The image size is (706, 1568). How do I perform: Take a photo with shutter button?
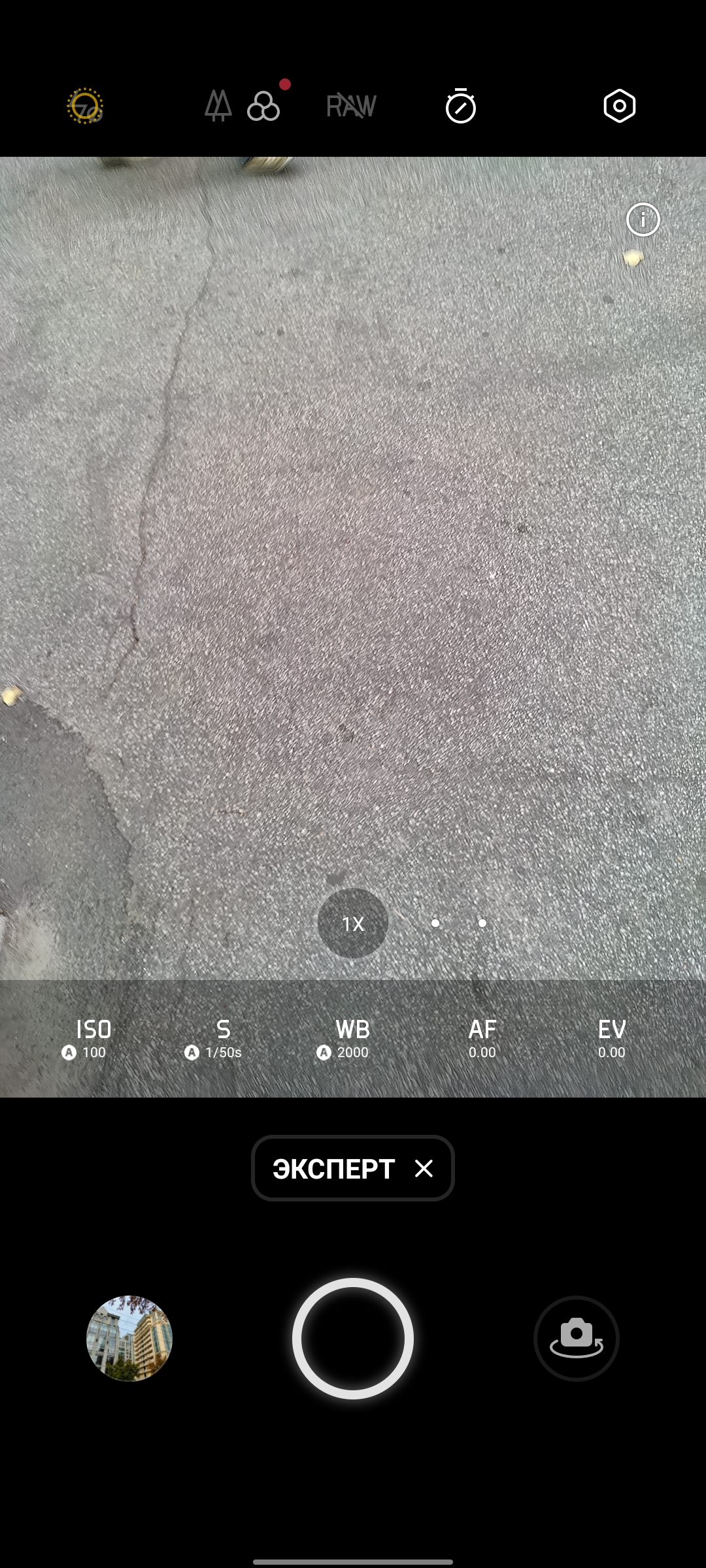(353, 1338)
